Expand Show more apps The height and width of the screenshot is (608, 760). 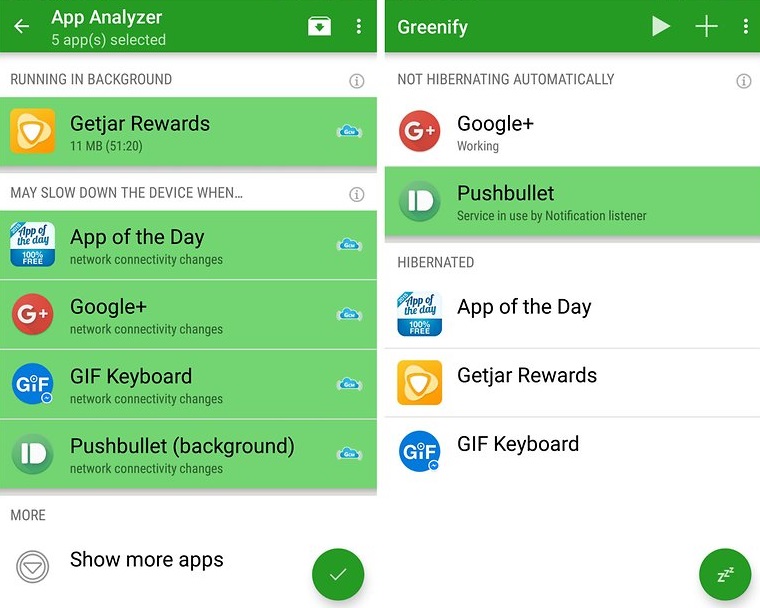pyautogui.click(x=146, y=561)
